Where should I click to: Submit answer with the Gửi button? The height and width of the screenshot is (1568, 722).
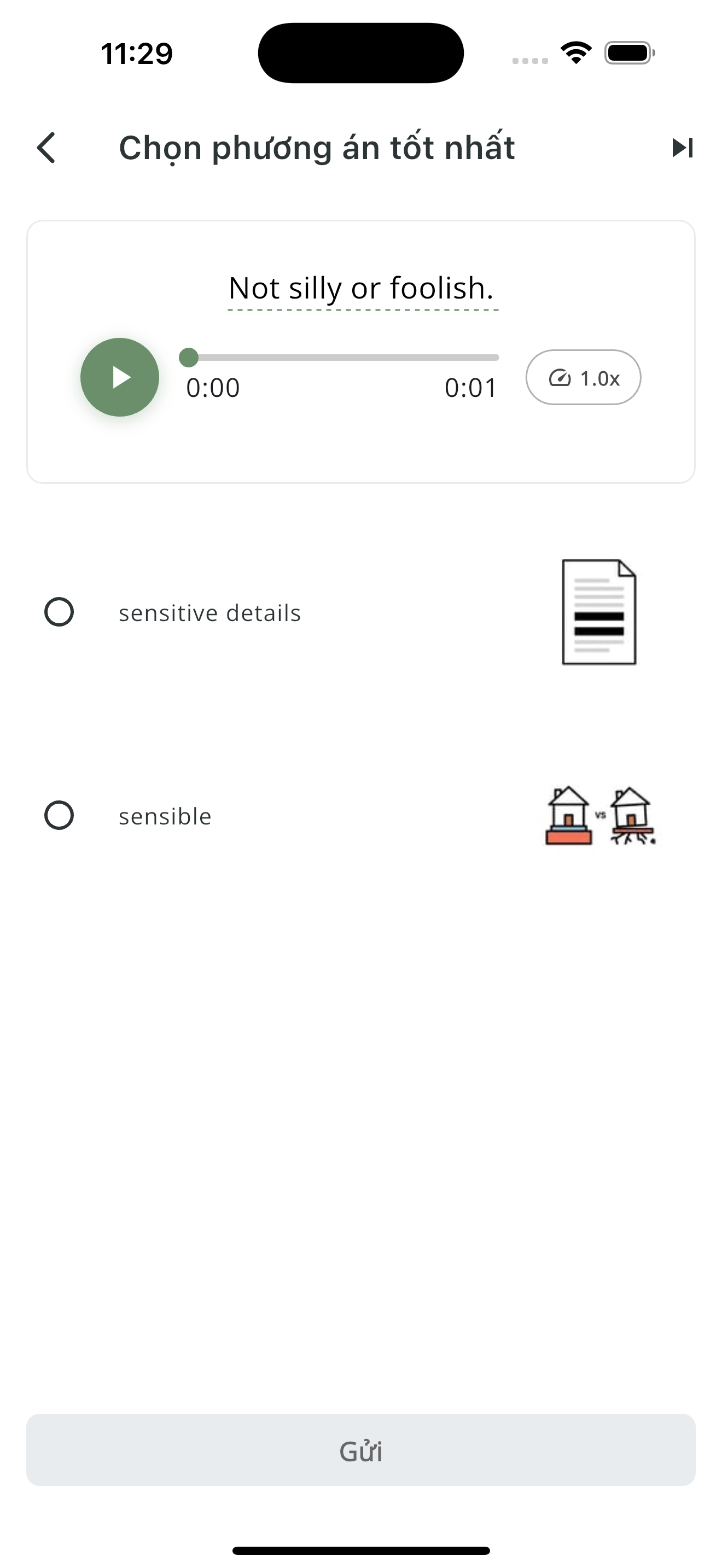tap(360, 1450)
